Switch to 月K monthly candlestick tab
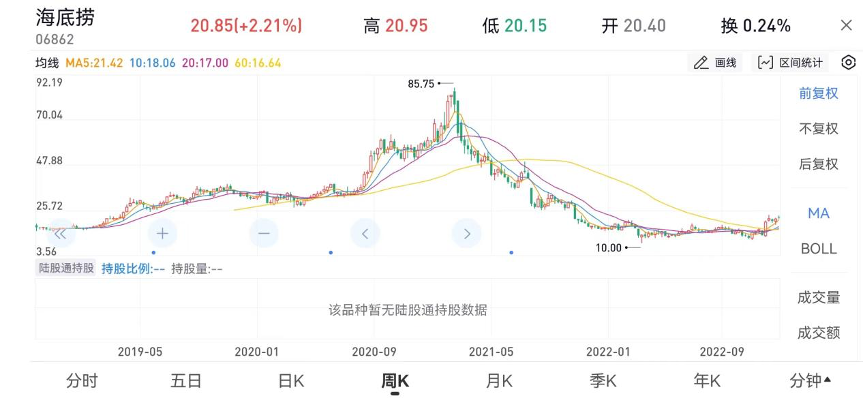 pyautogui.click(x=499, y=381)
